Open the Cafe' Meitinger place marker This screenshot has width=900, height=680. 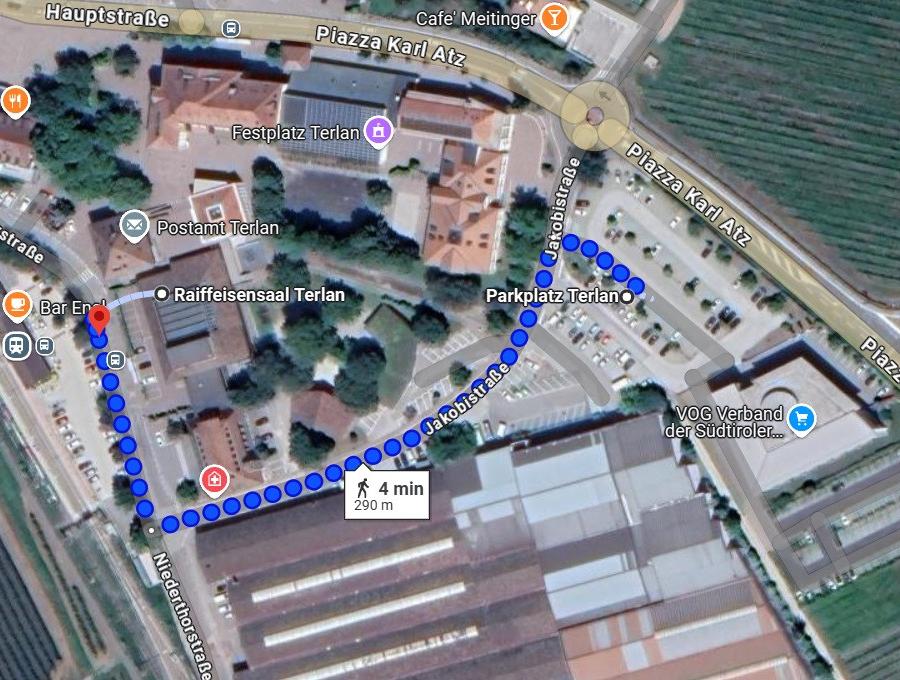click(554, 17)
